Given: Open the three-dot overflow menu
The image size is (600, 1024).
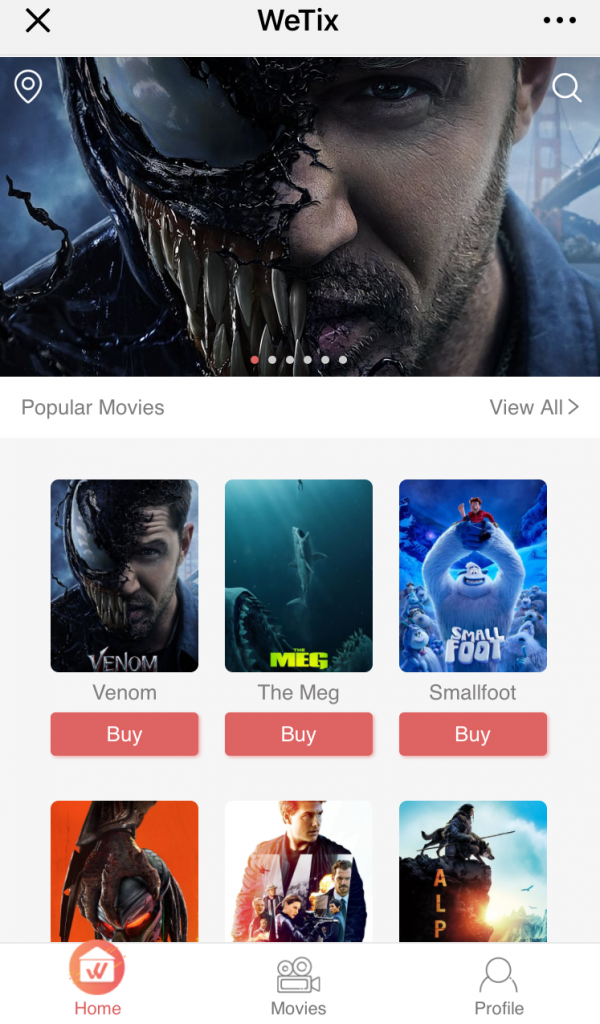Looking at the screenshot, I should pyautogui.click(x=559, y=20).
